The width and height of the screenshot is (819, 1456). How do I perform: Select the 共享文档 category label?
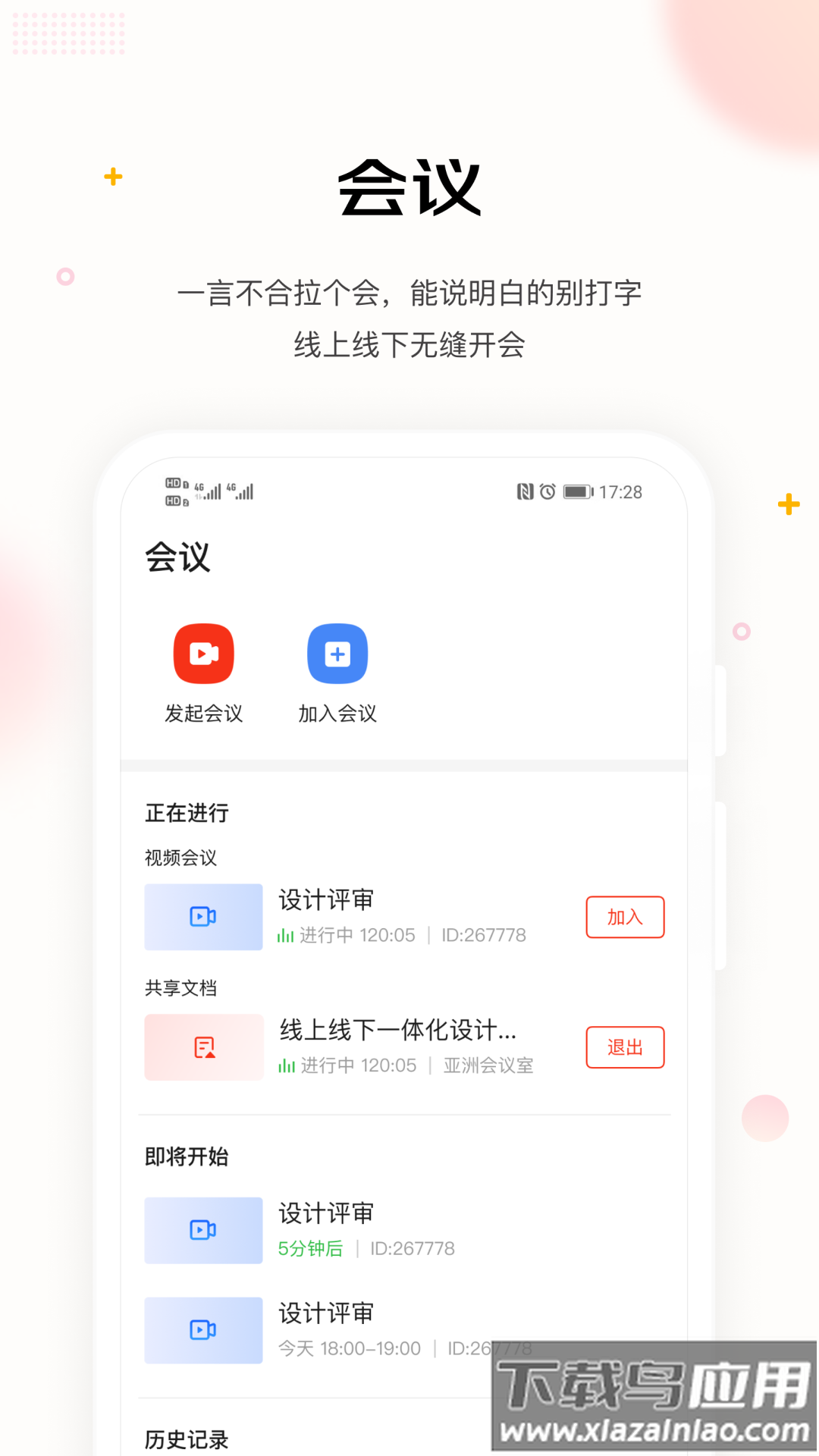pos(180,988)
